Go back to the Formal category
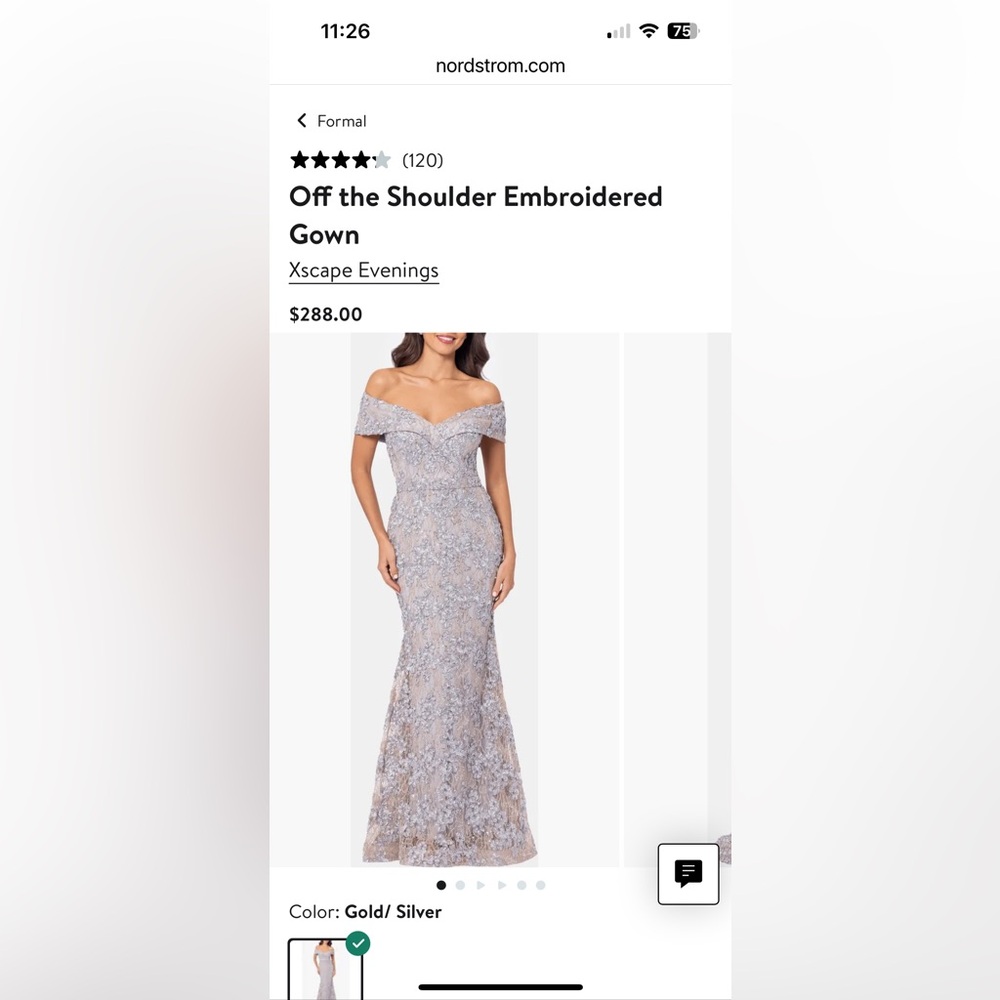Image resolution: width=1000 pixels, height=1000 pixels. (x=331, y=121)
